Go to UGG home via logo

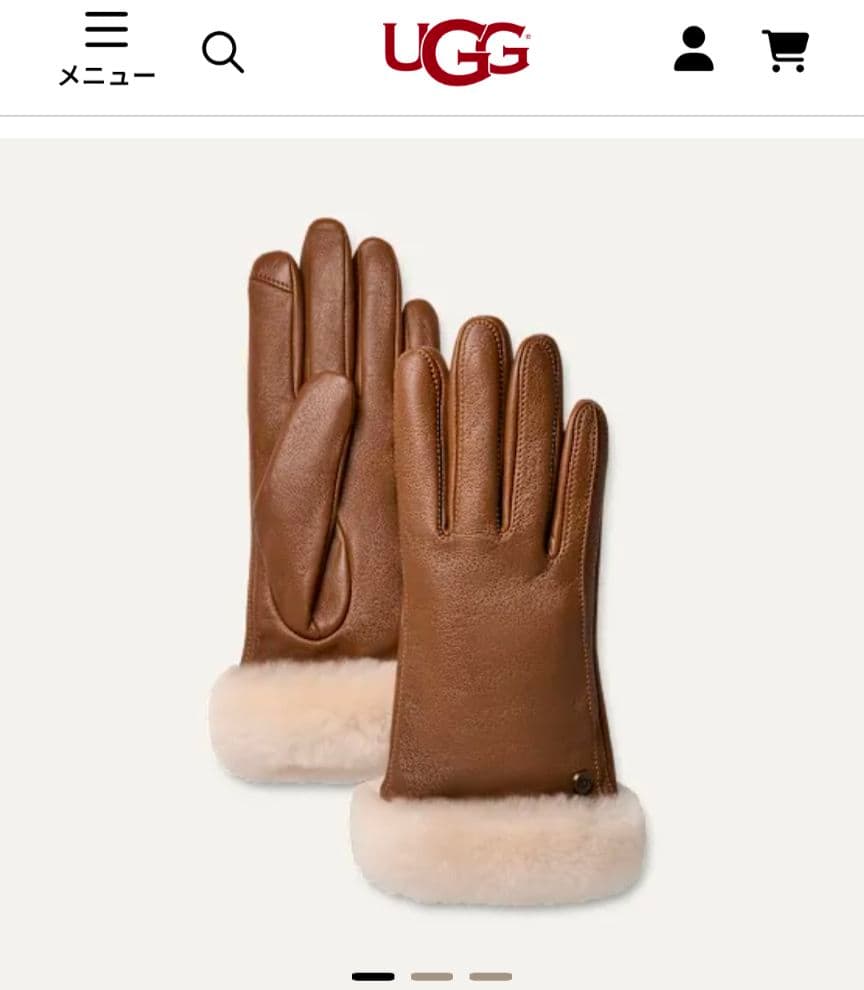click(x=456, y=52)
